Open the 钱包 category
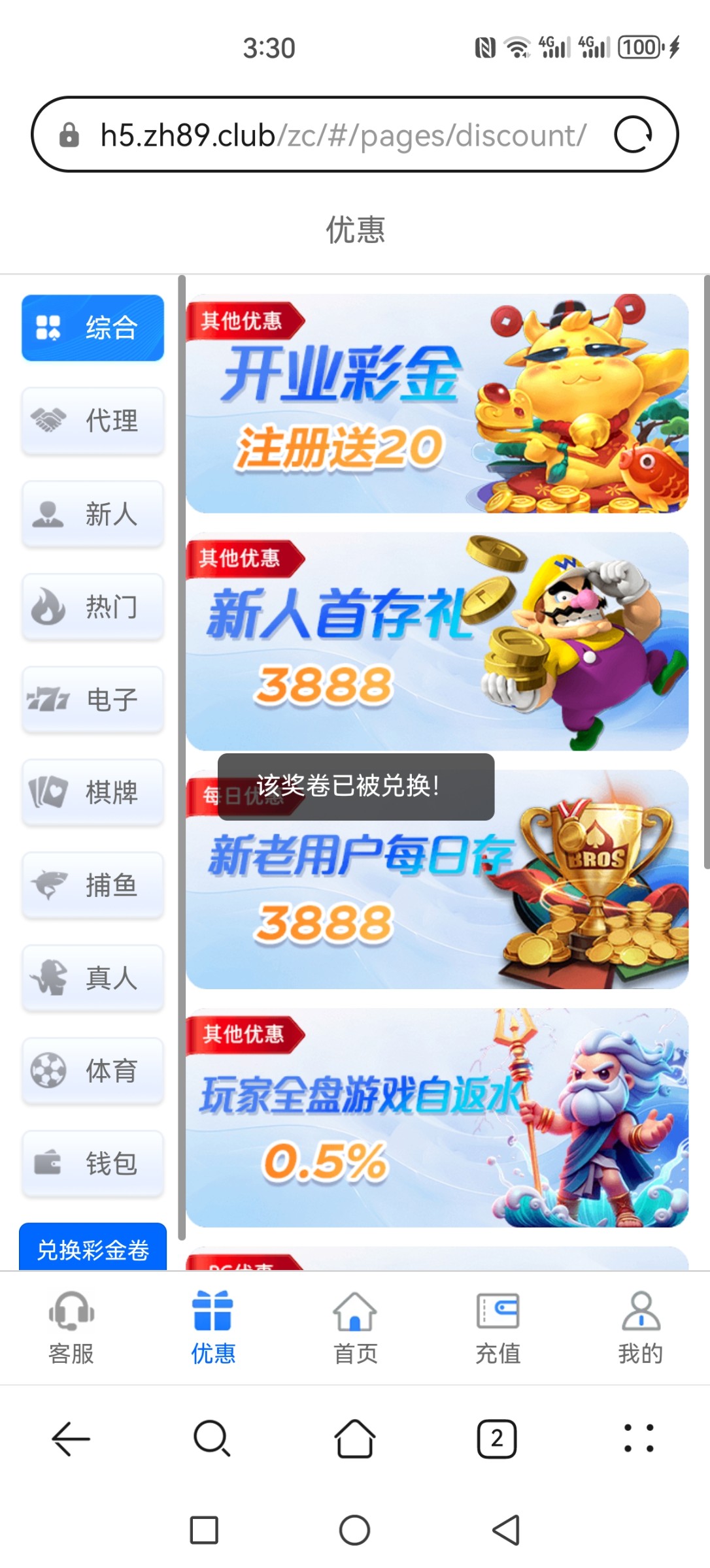This screenshot has width=710, height=1568. (92, 1163)
